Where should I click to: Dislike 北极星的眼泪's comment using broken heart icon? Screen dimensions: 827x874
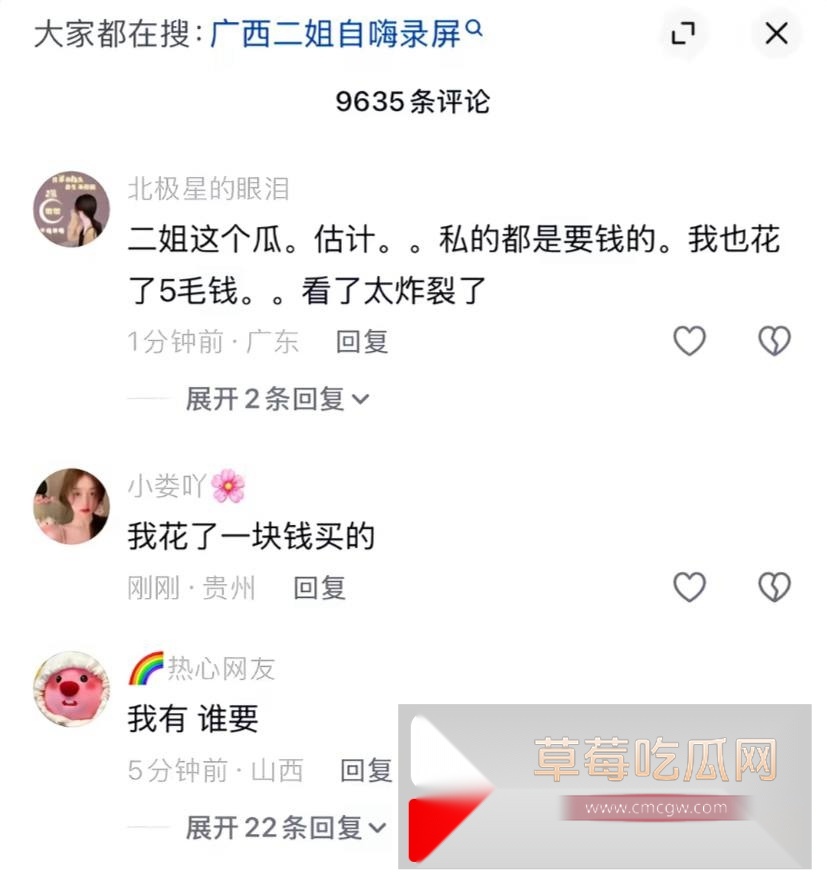click(x=774, y=341)
